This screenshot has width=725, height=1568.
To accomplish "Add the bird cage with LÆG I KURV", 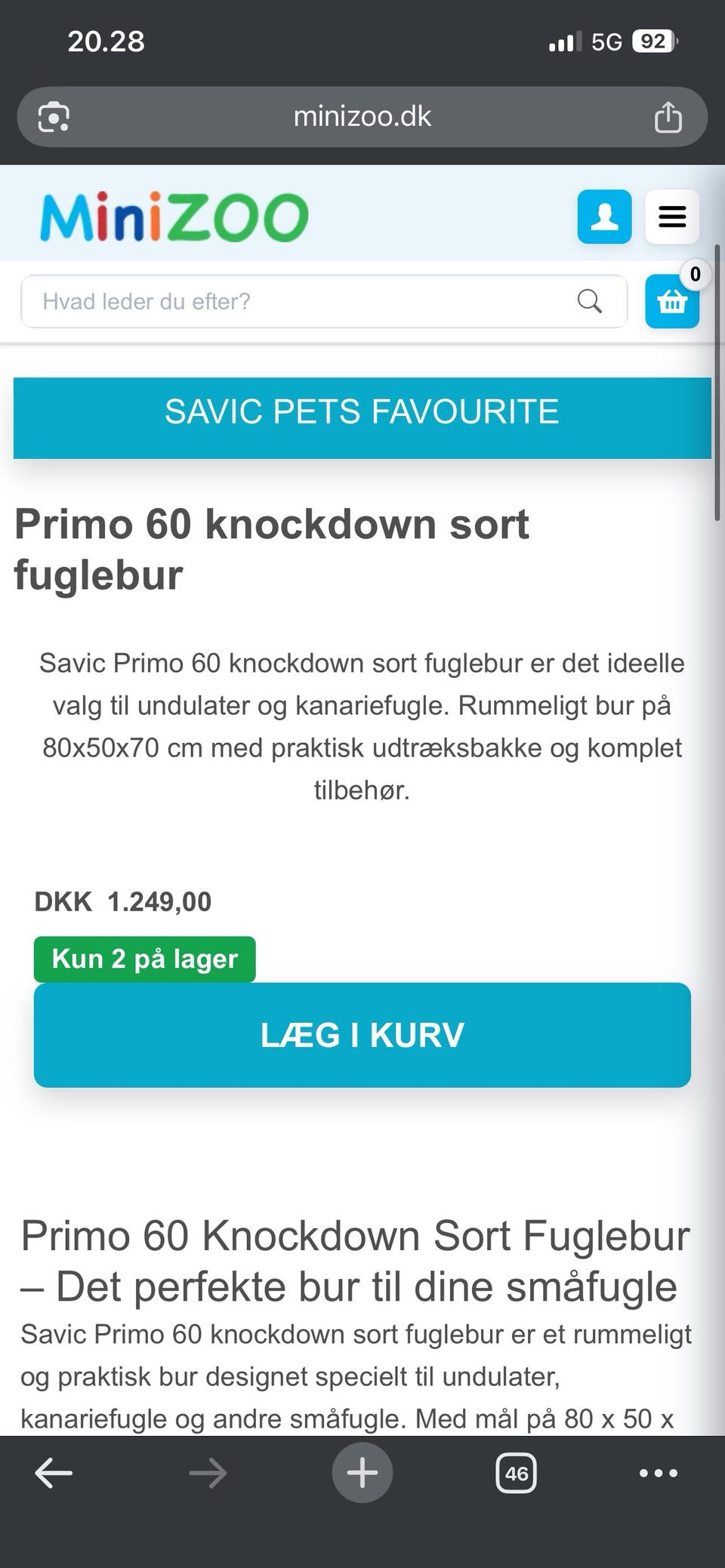I will click(362, 1035).
